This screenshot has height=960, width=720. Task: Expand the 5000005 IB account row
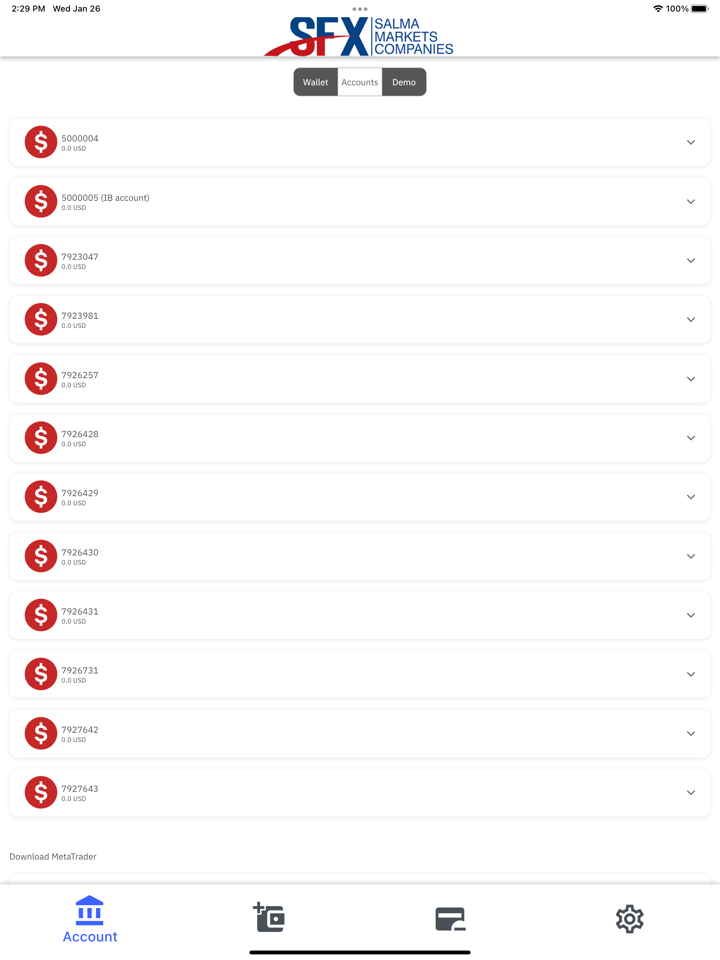coord(690,202)
